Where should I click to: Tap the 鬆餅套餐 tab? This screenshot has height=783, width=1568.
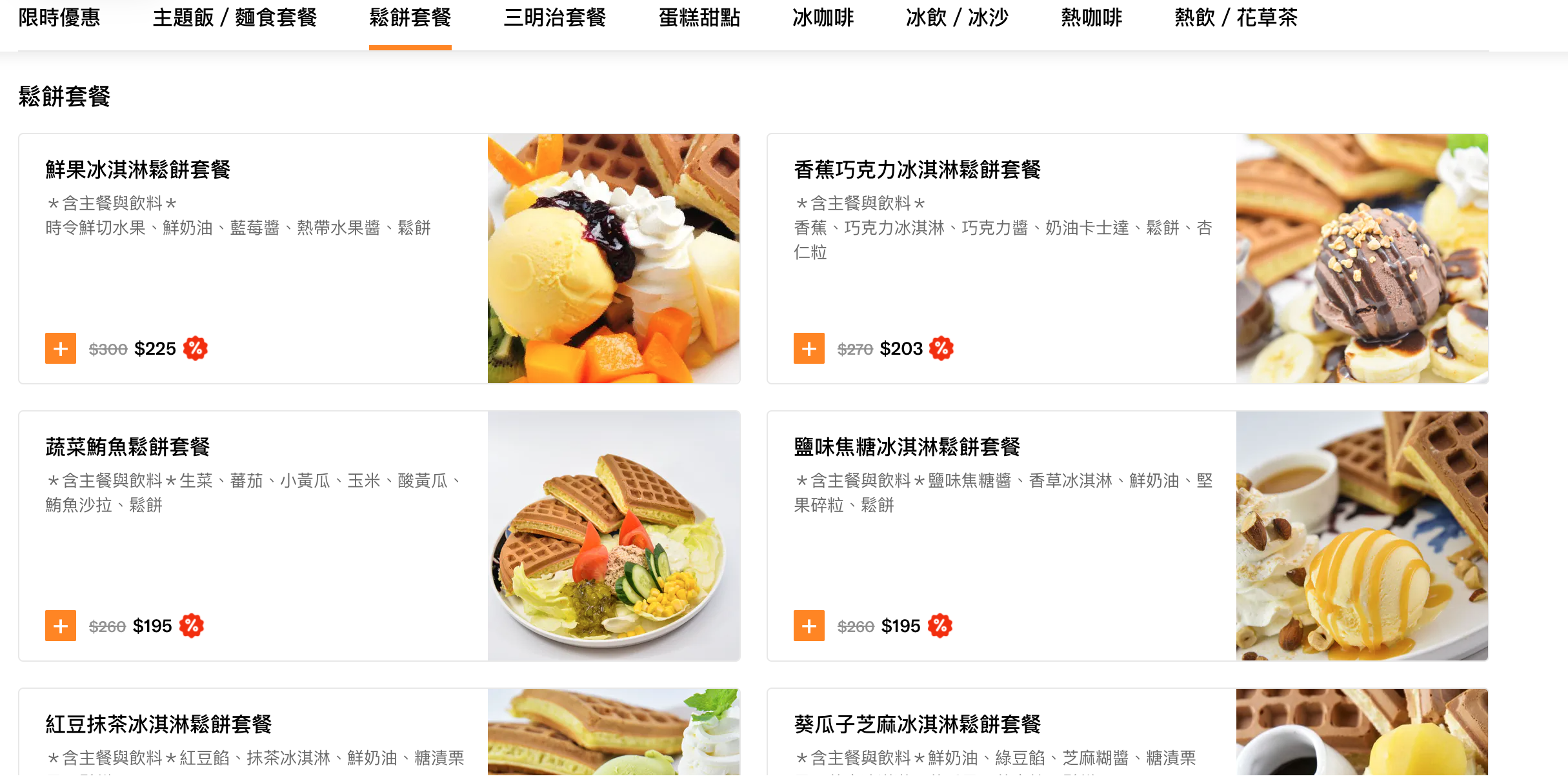(410, 18)
